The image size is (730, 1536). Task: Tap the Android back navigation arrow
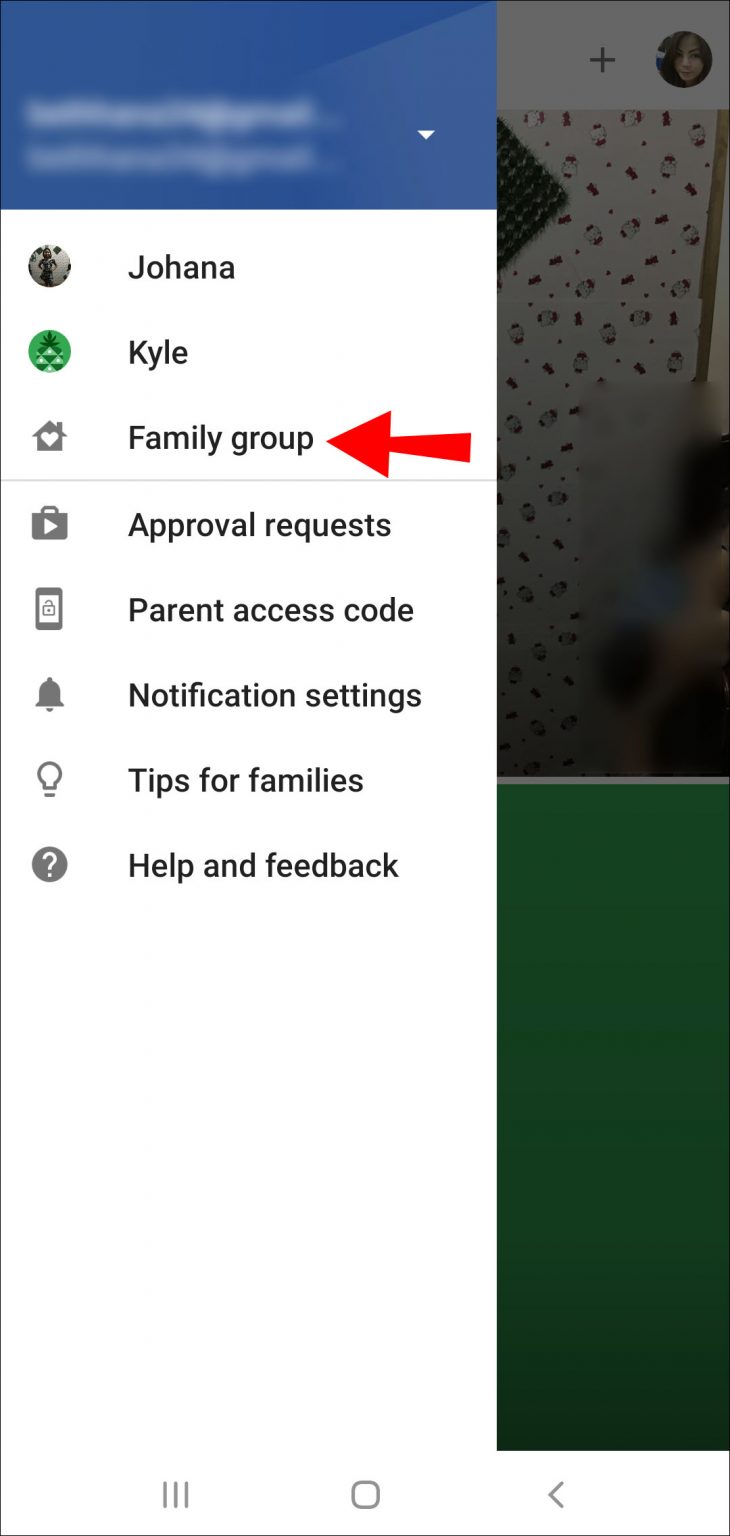(x=556, y=1494)
